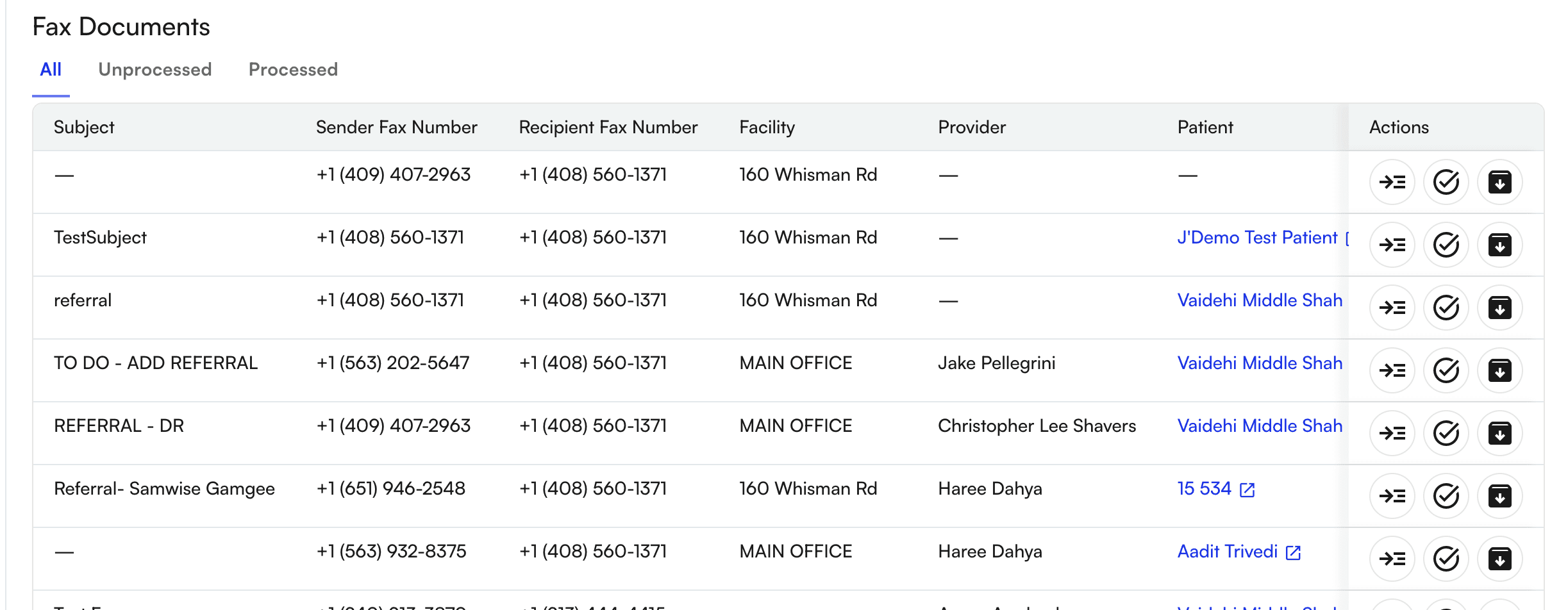This screenshot has height=610, width=1568.
Task: Mark TO DO - ADD REFERRAL as processed
Action: coord(1446,370)
